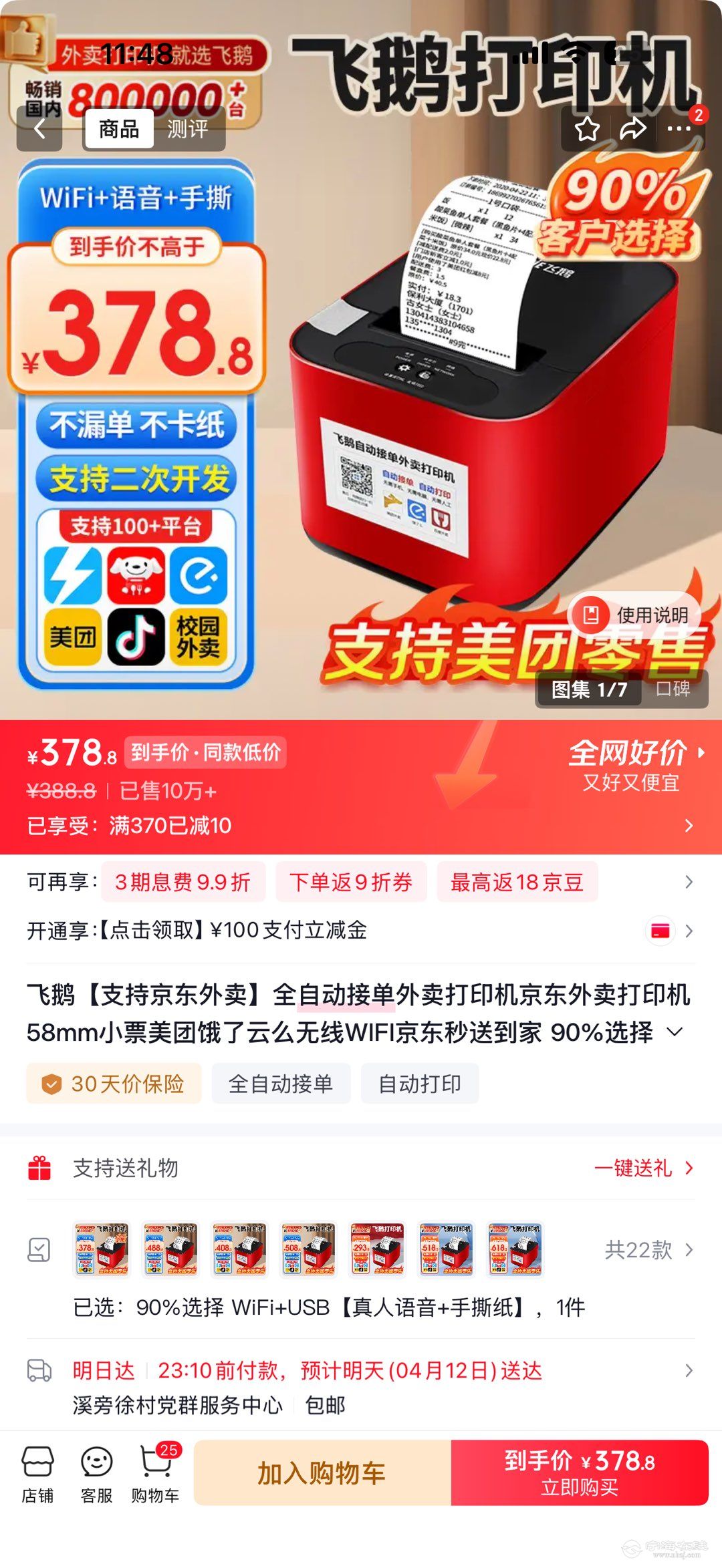The image size is (722, 1568).
Task: Go back using the top-left arrow
Action: coord(39,128)
